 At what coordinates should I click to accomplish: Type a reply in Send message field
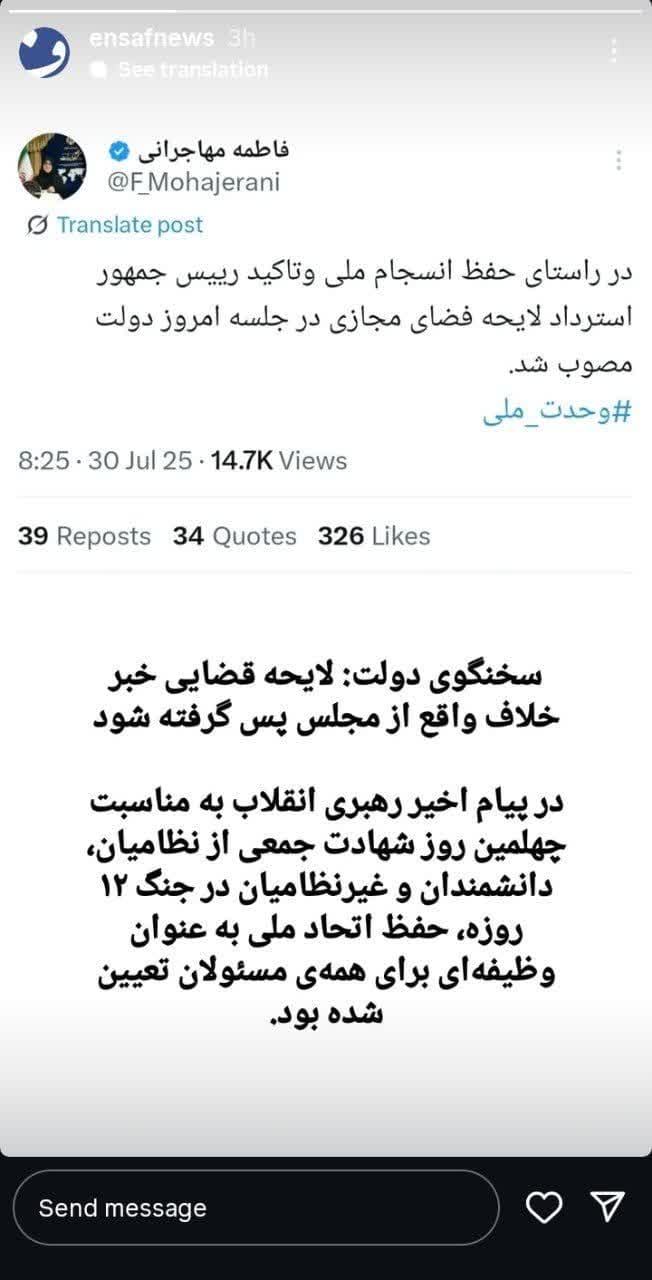click(x=255, y=1207)
